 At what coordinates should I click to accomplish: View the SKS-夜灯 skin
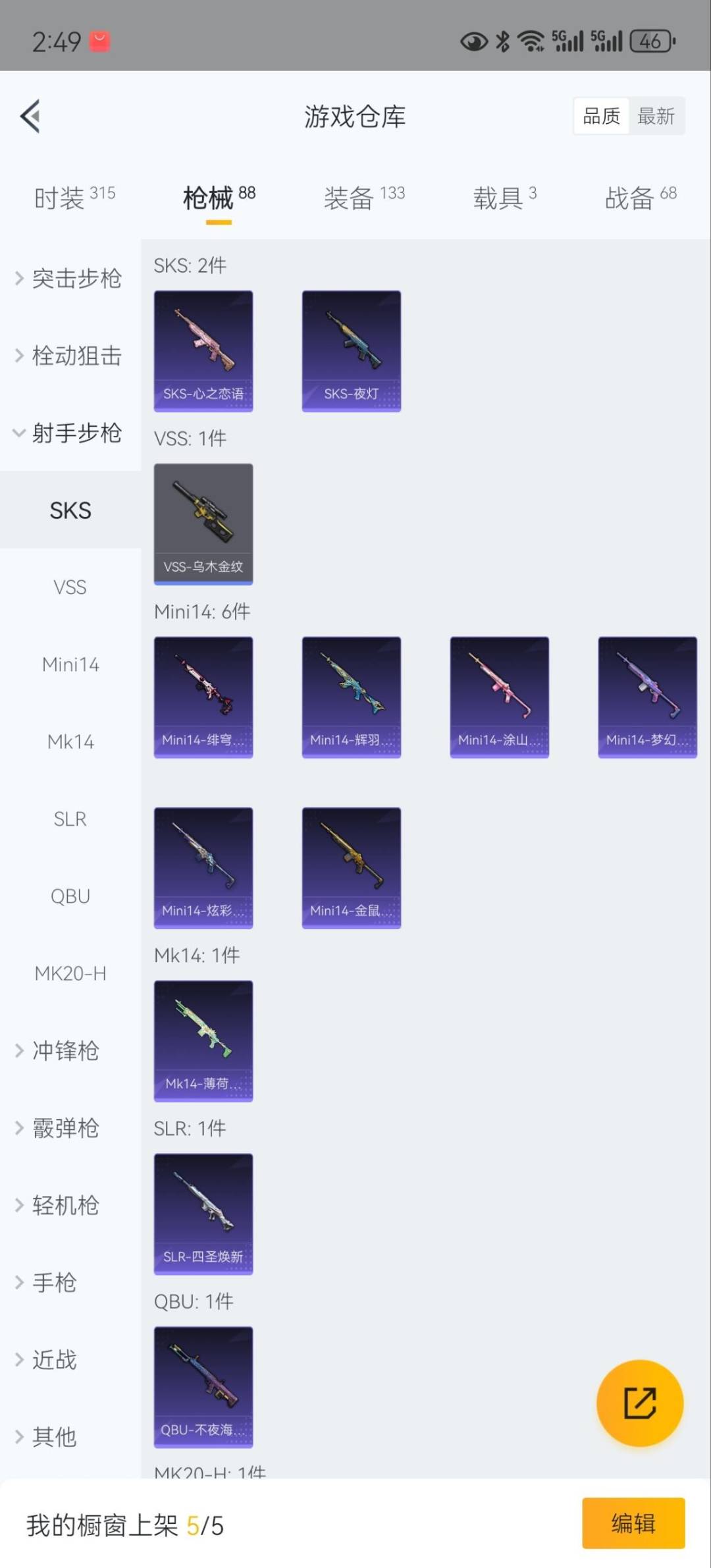351,351
